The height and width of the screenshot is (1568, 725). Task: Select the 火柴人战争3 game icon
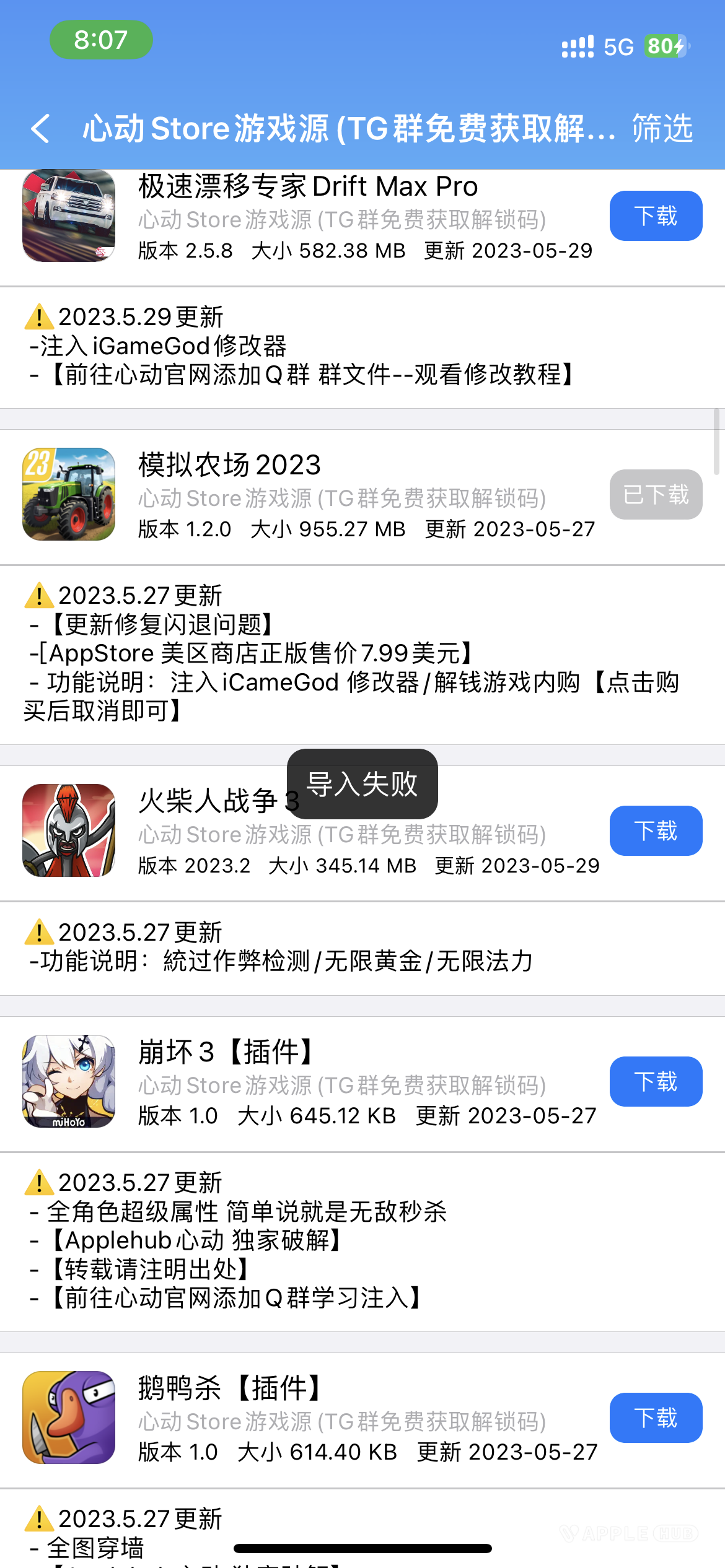point(69,830)
